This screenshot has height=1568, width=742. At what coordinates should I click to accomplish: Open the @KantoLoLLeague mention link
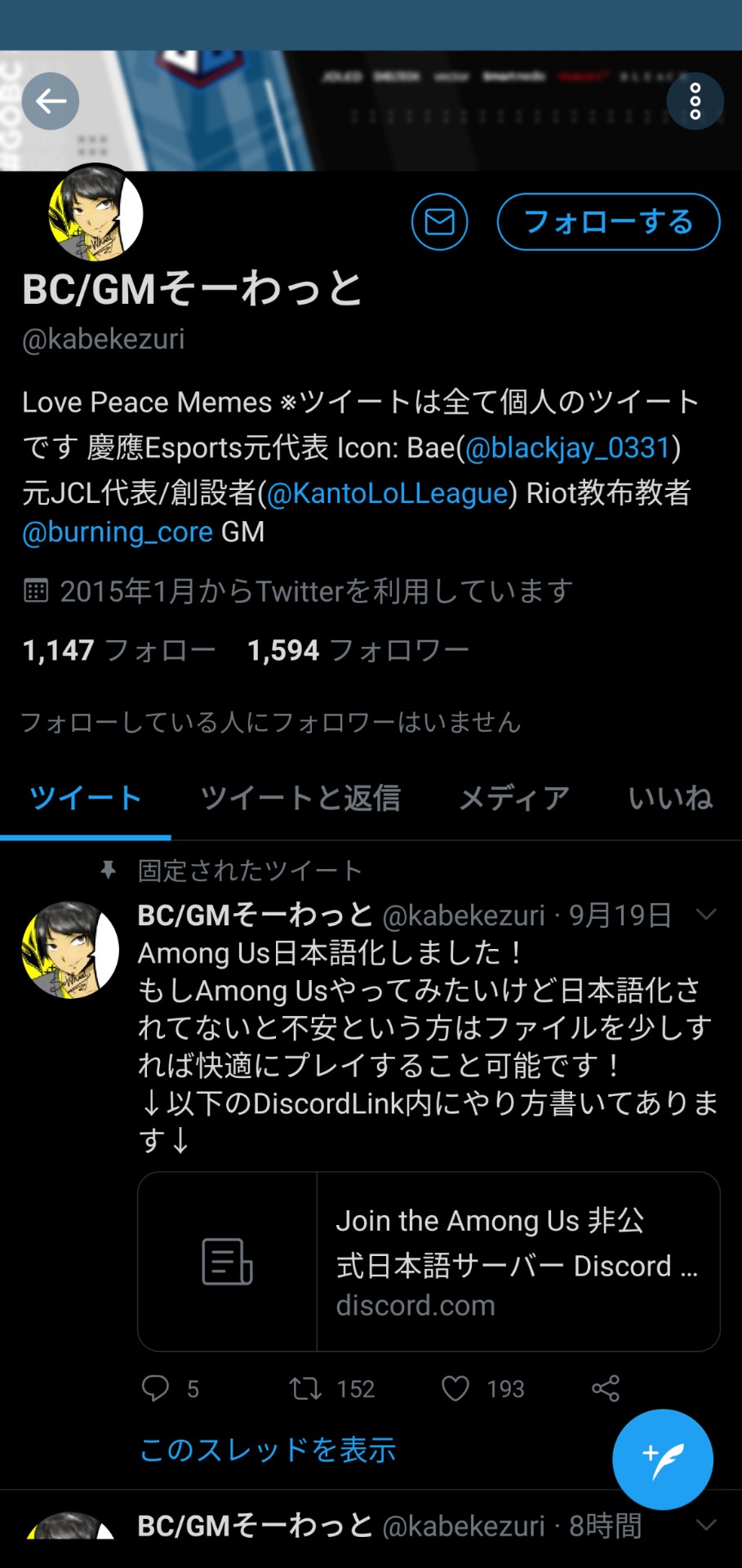pos(388,492)
